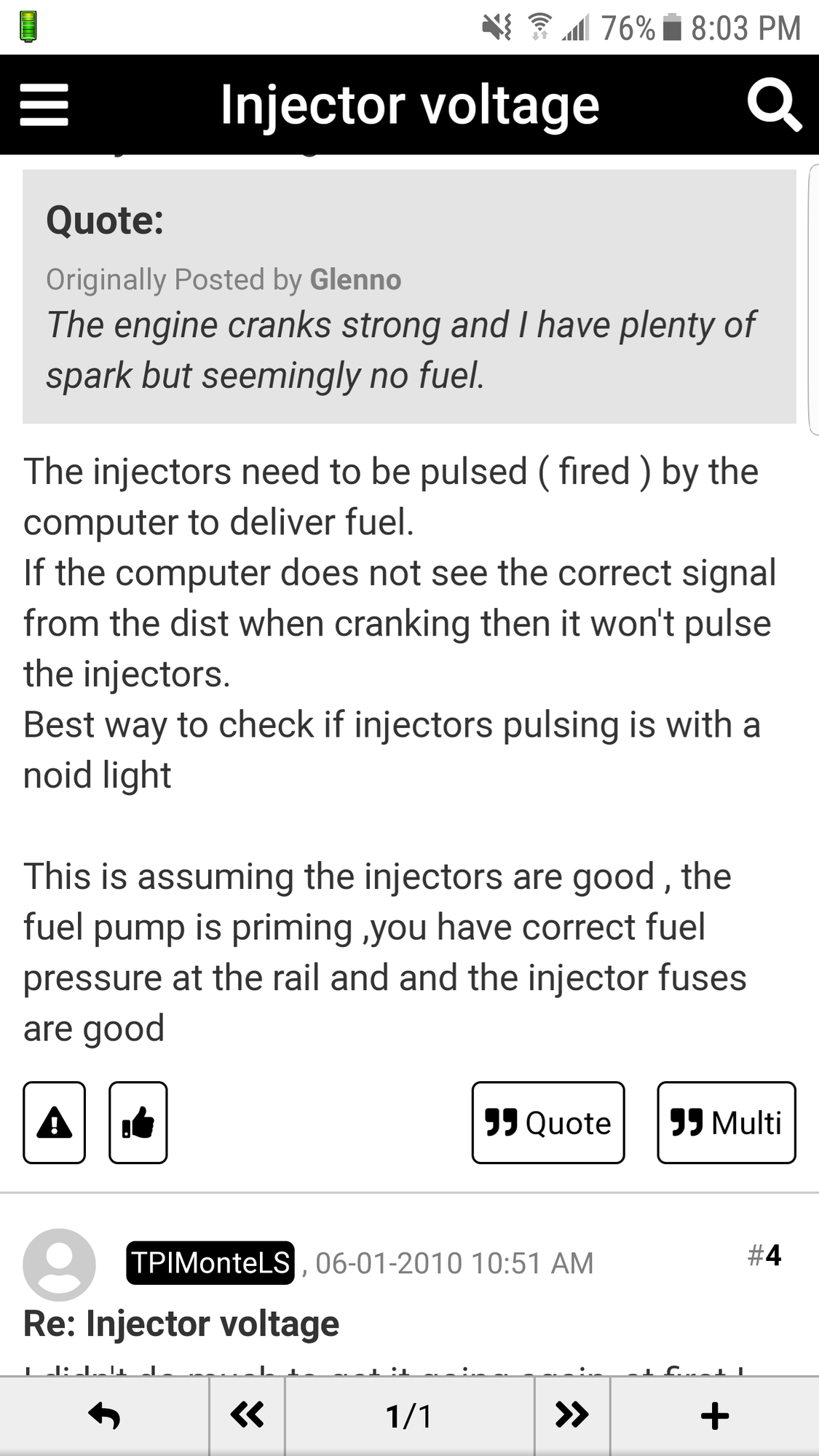Open the hamburger menu
The image size is (819, 1456).
(x=44, y=105)
